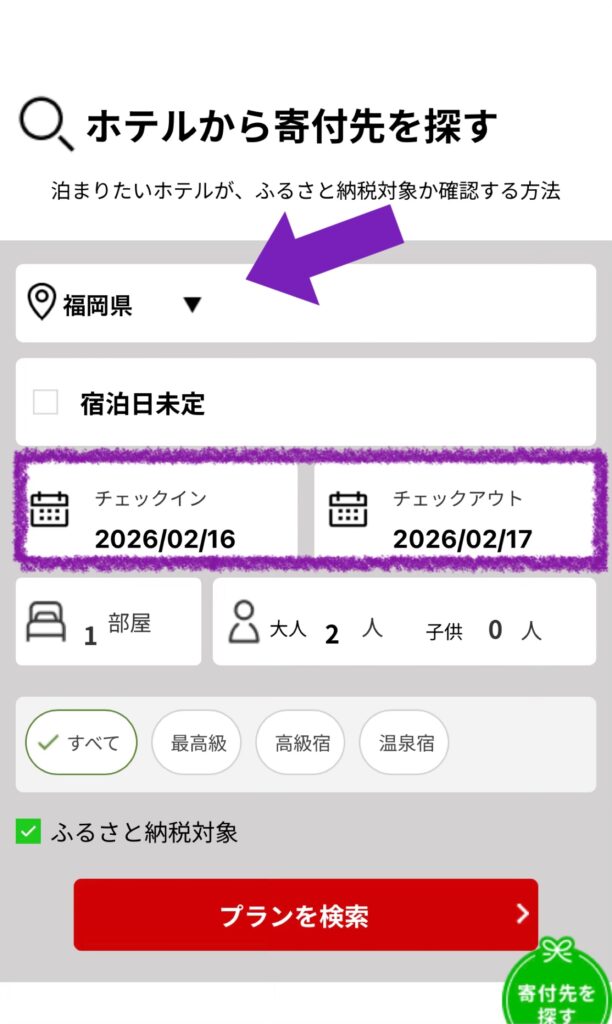The width and height of the screenshot is (612, 1024).
Task: Select the すべて filter chip
Action: [82, 742]
